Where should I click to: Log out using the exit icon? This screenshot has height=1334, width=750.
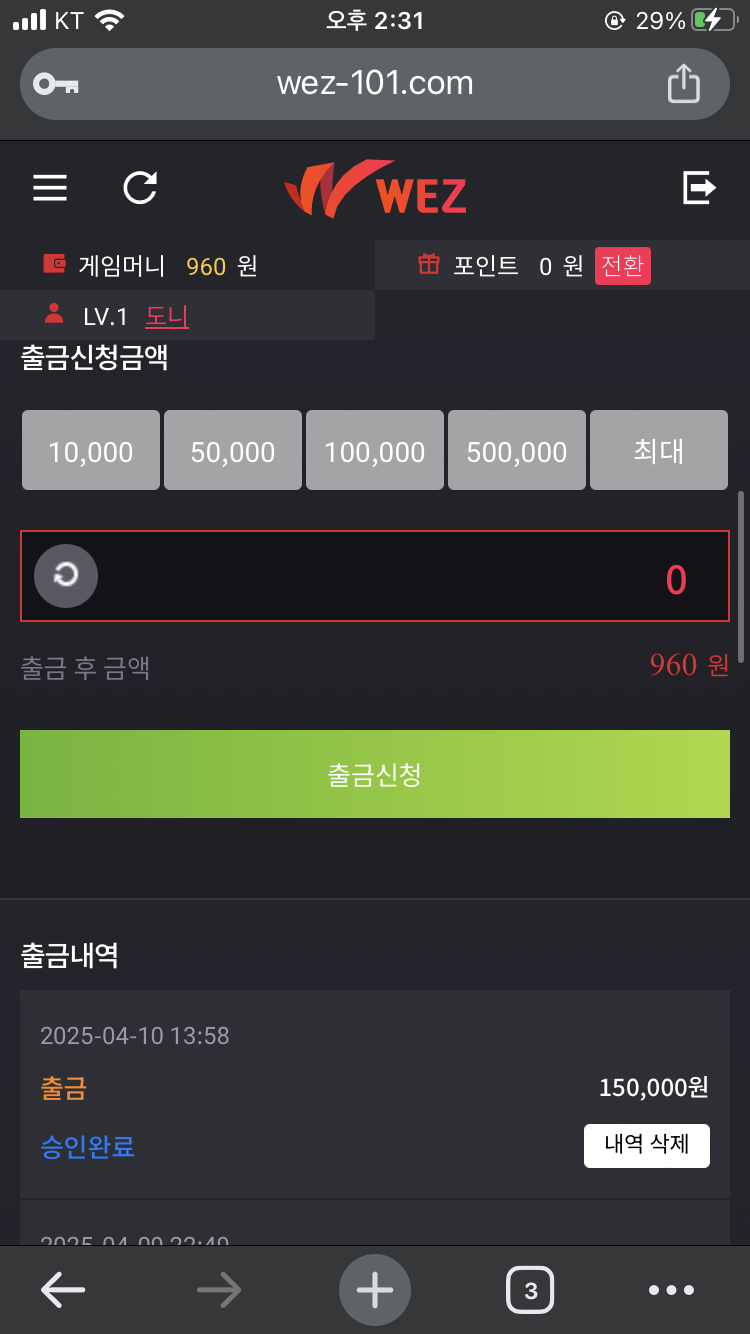coord(699,188)
